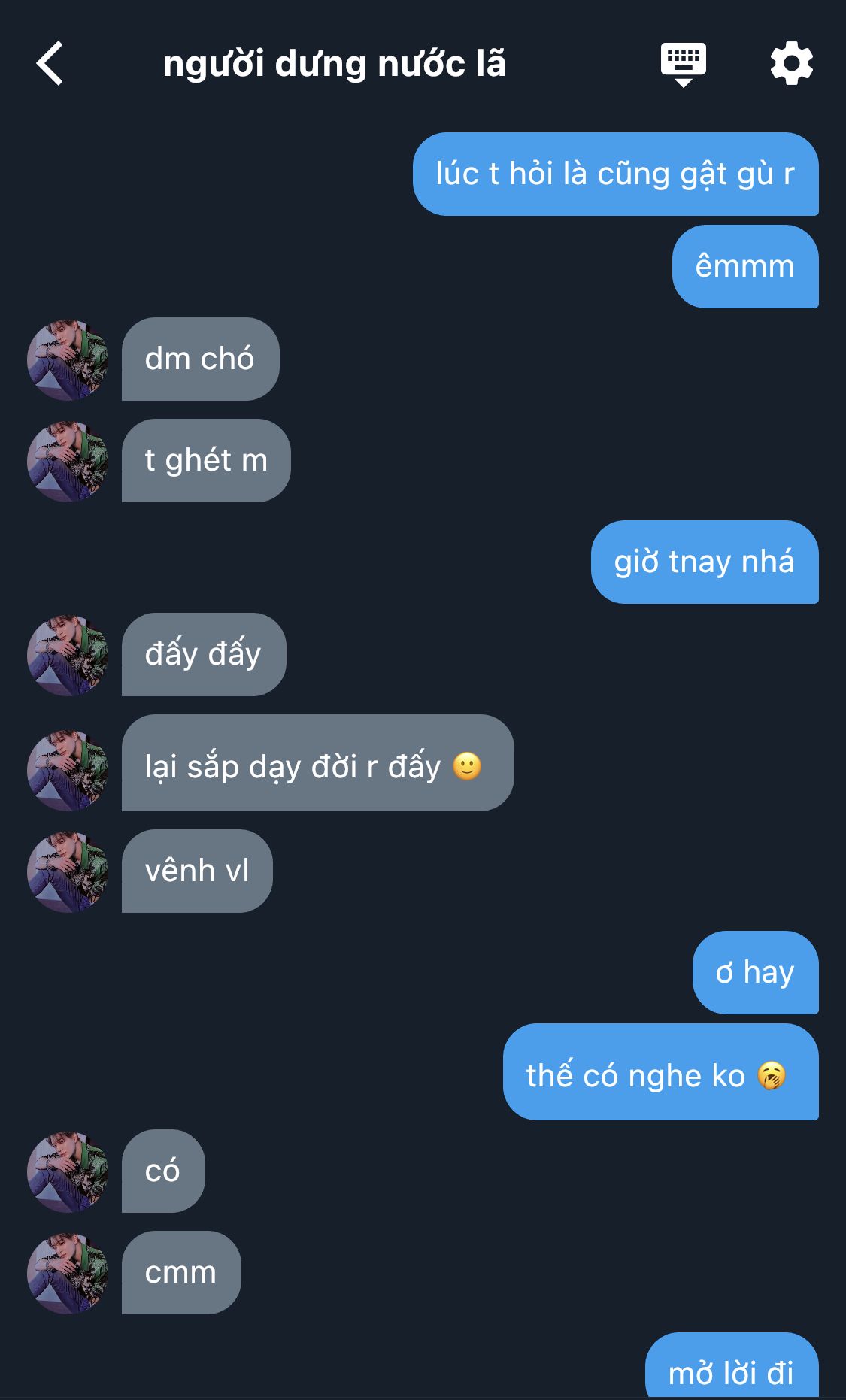Viewport: 846px width, 1400px height.
Task: Tap the avatar beside "dm chó"
Action: click(68, 360)
